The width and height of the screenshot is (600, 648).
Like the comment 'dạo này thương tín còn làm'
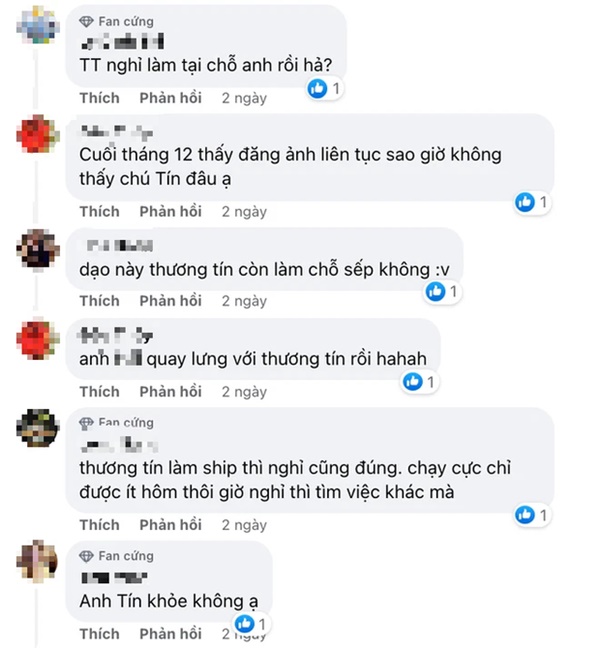tap(99, 300)
